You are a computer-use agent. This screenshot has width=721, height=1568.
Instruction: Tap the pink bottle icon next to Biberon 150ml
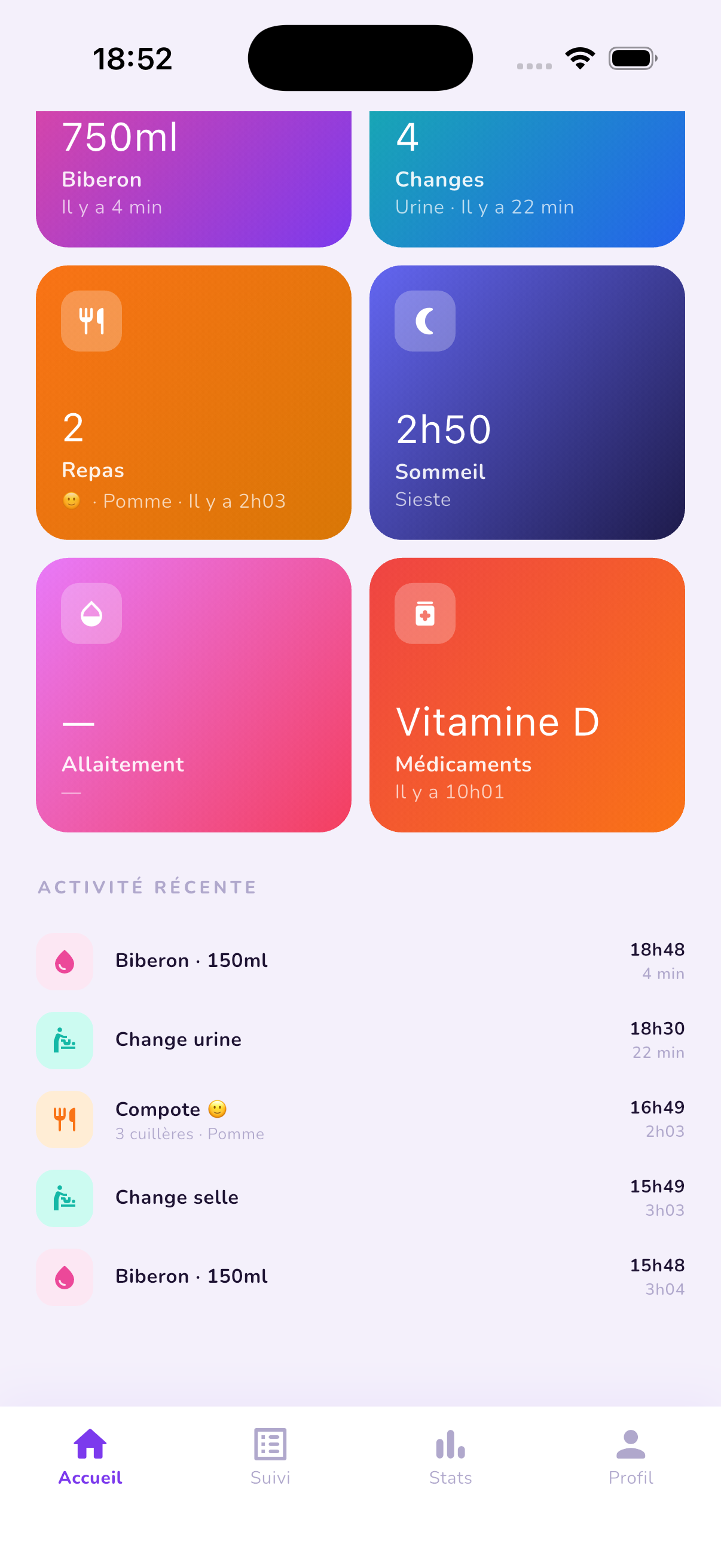65,962
